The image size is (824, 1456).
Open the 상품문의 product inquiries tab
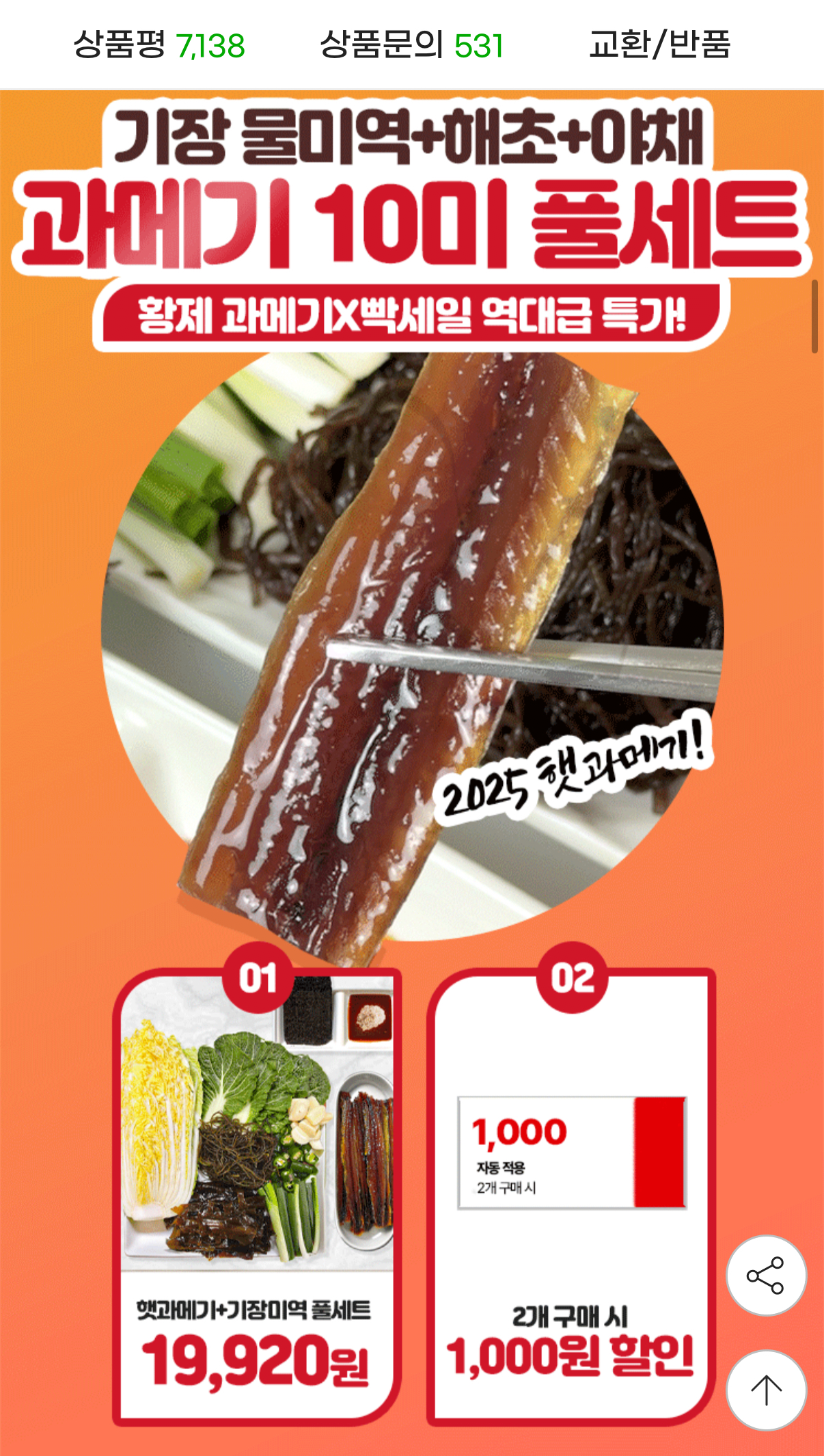pos(411,45)
